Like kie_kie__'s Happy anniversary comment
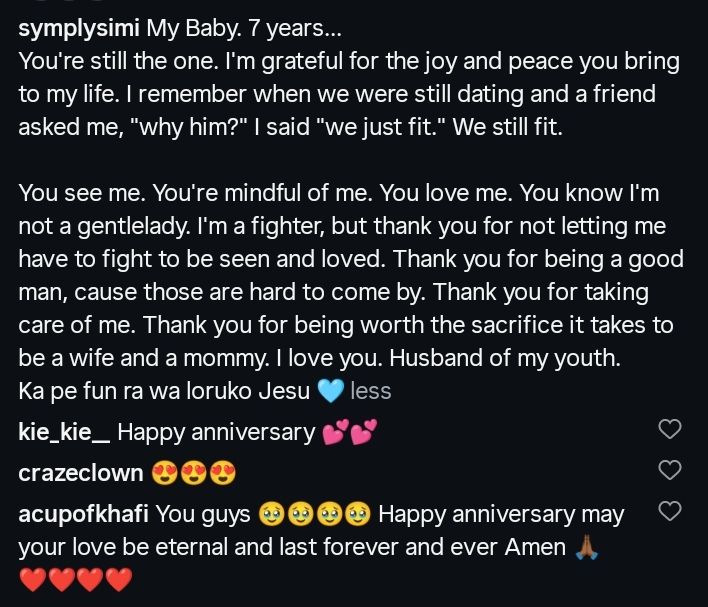Image resolution: width=708 pixels, height=607 pixels. pyautogui.click(x=672, y=429)
